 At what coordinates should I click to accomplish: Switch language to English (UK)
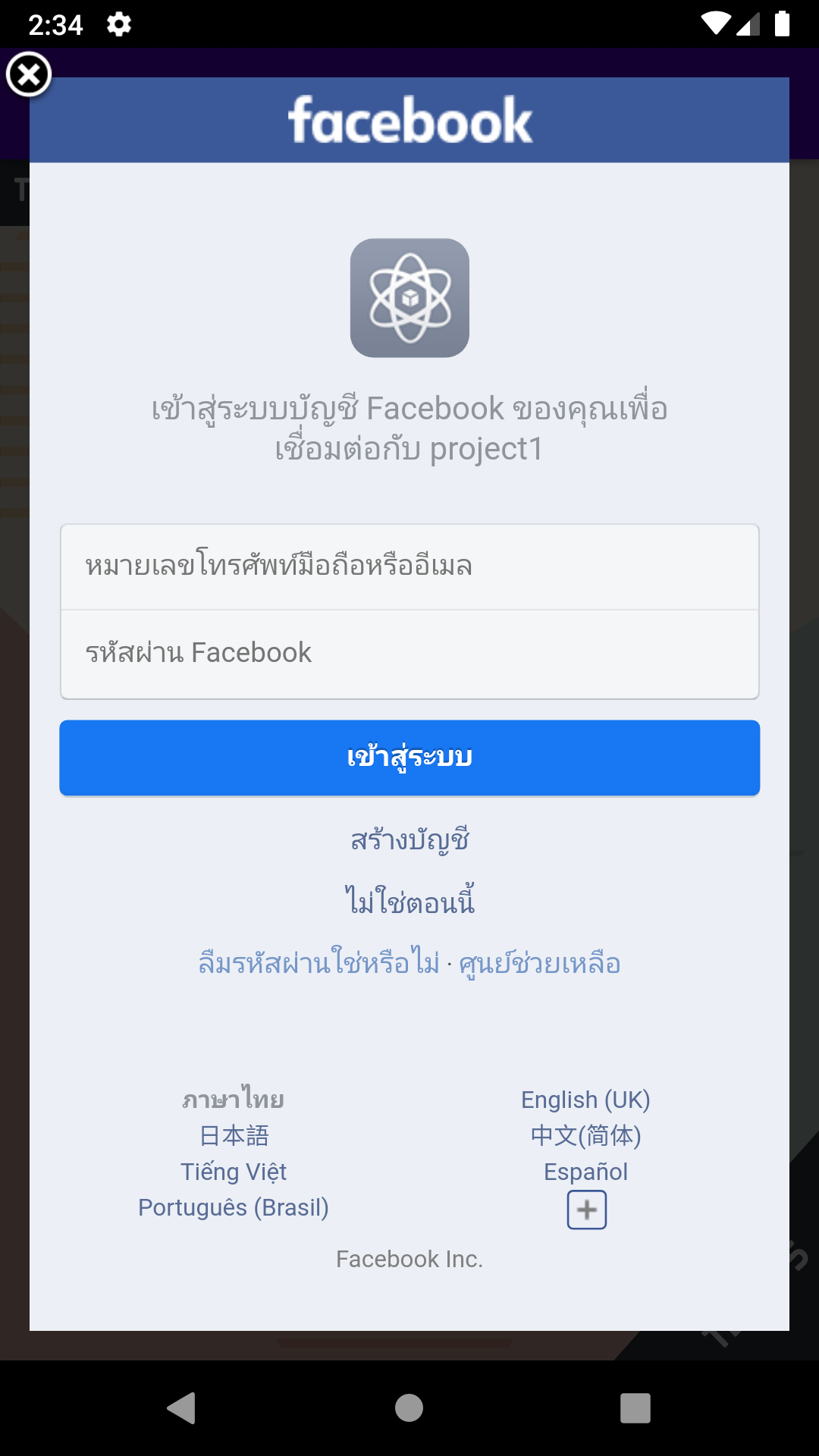(x=585, y=1099)
